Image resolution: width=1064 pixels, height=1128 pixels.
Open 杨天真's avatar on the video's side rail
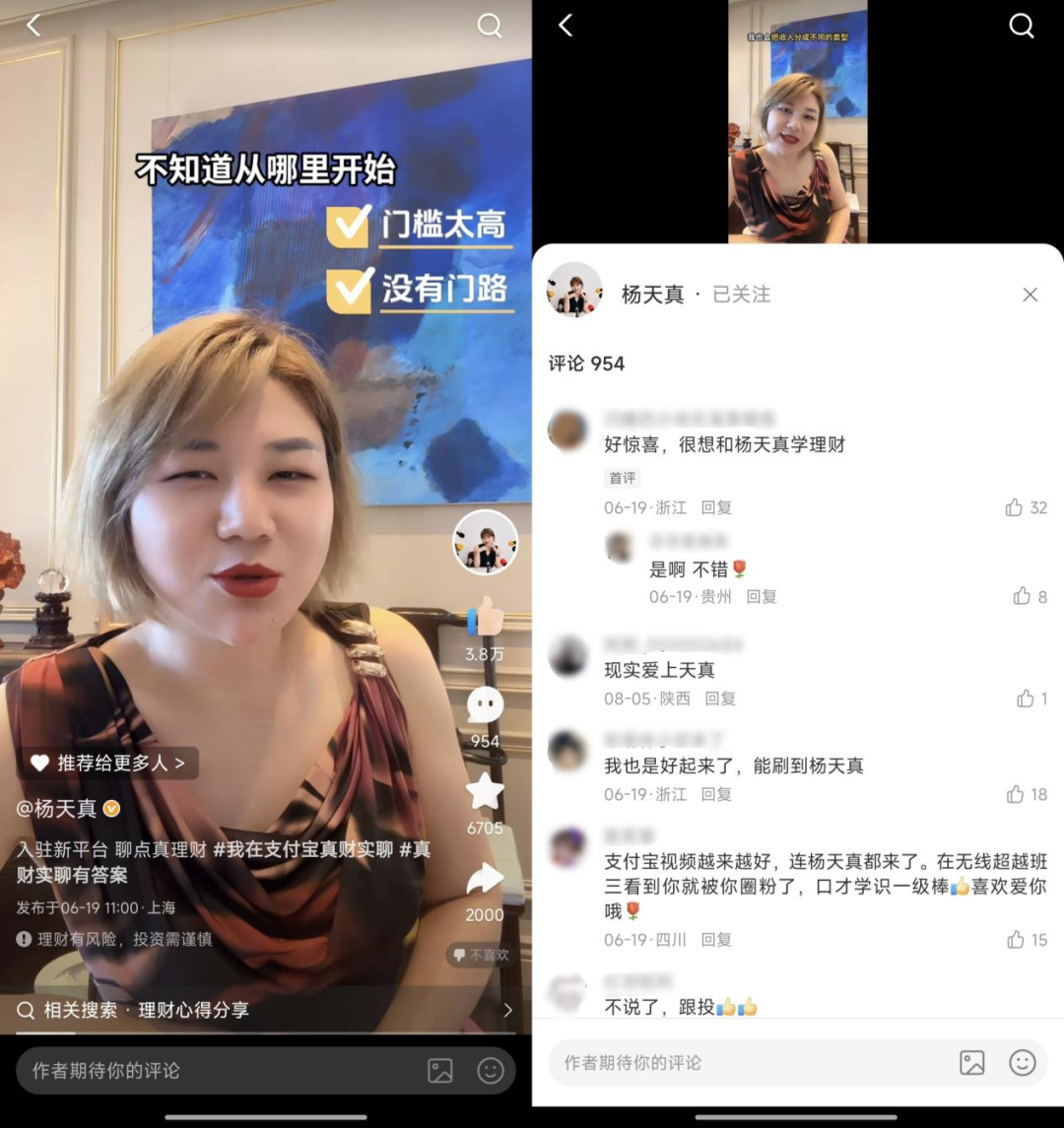485,543
